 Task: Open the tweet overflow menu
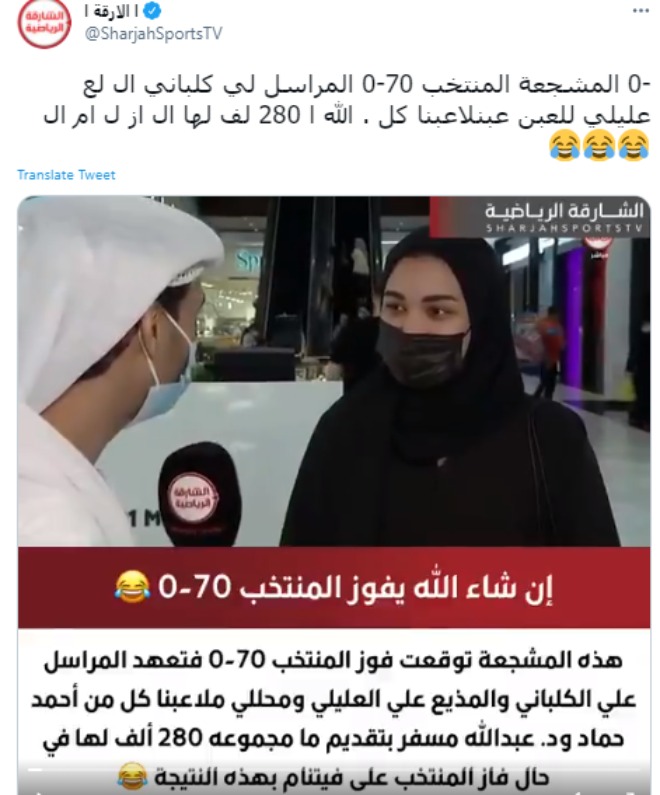click(x=640, y=11)
